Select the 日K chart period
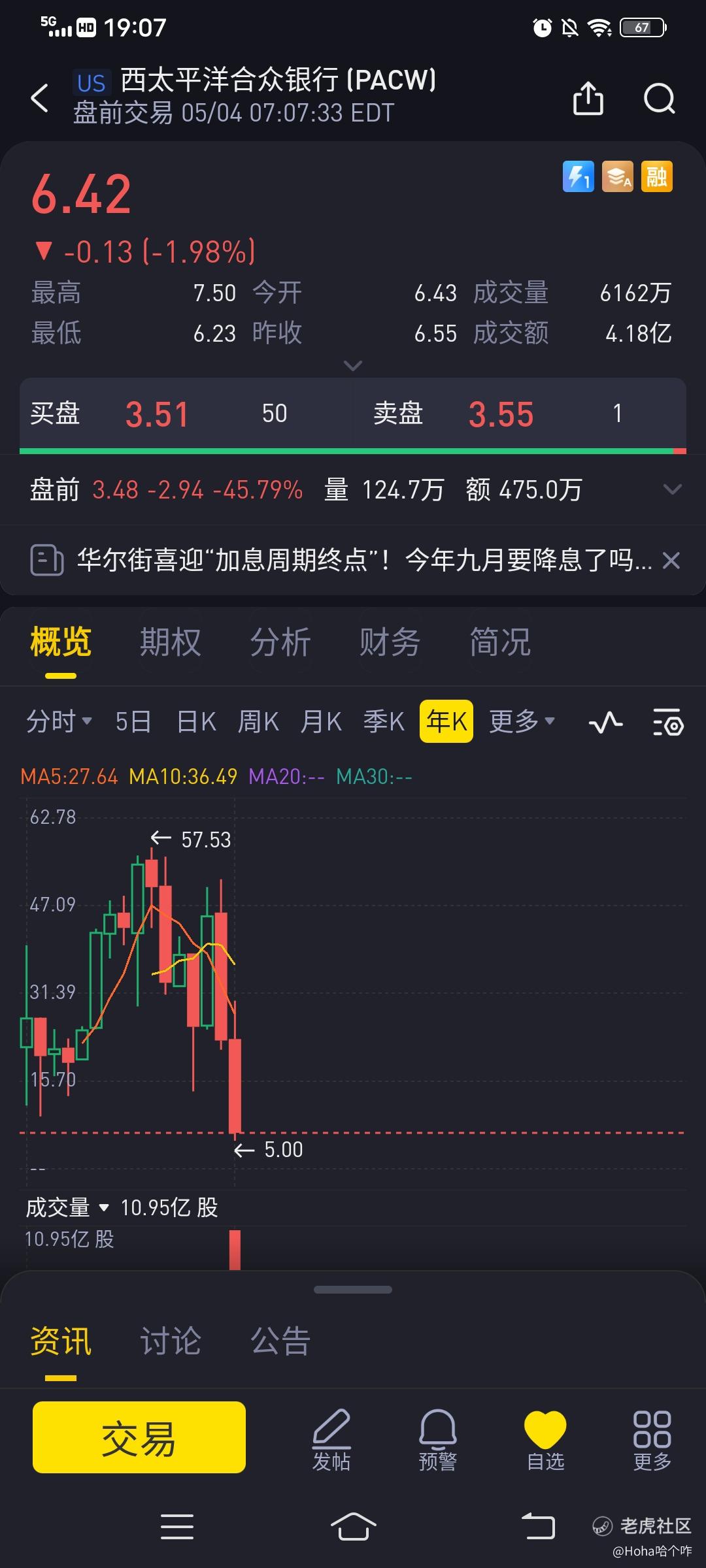 pyautogui.click(x=196, y=722)
